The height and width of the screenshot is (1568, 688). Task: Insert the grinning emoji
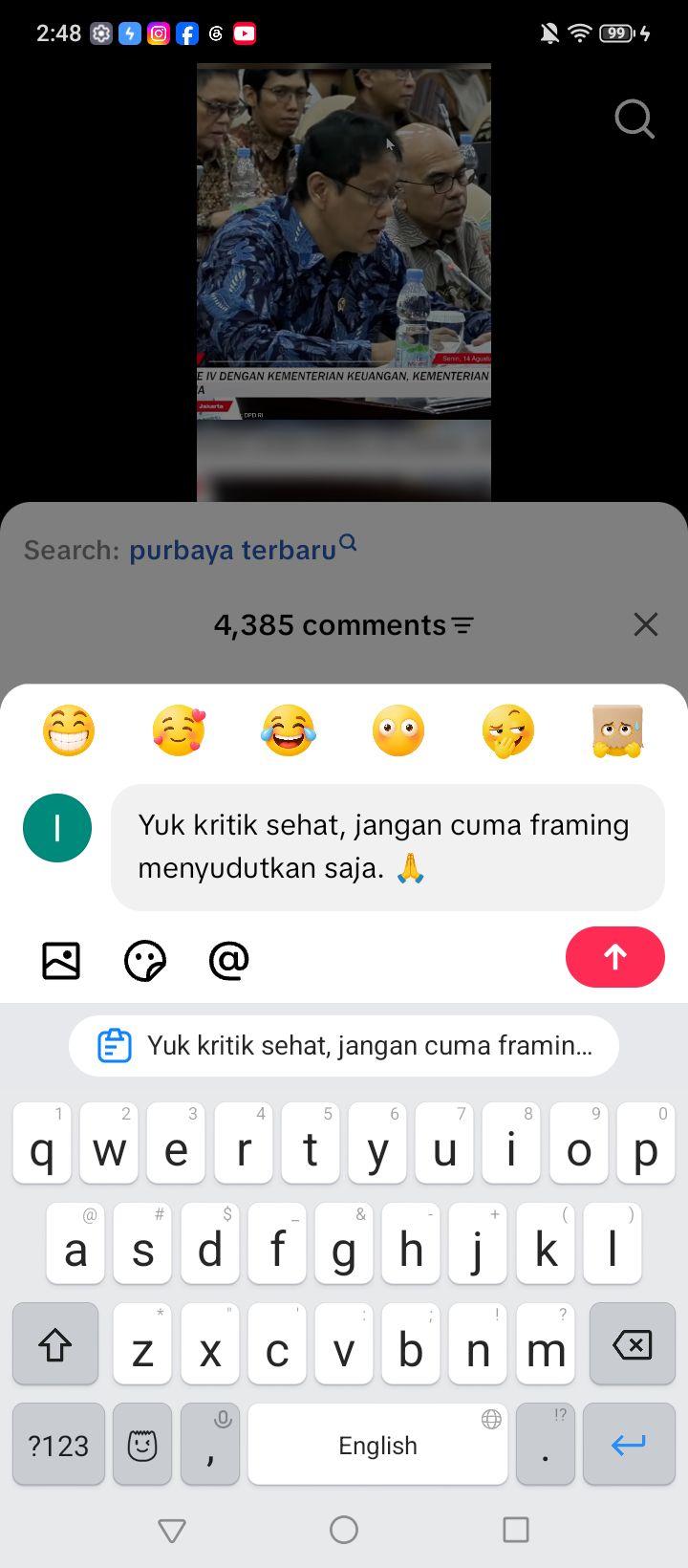click(x=69, y=731)
